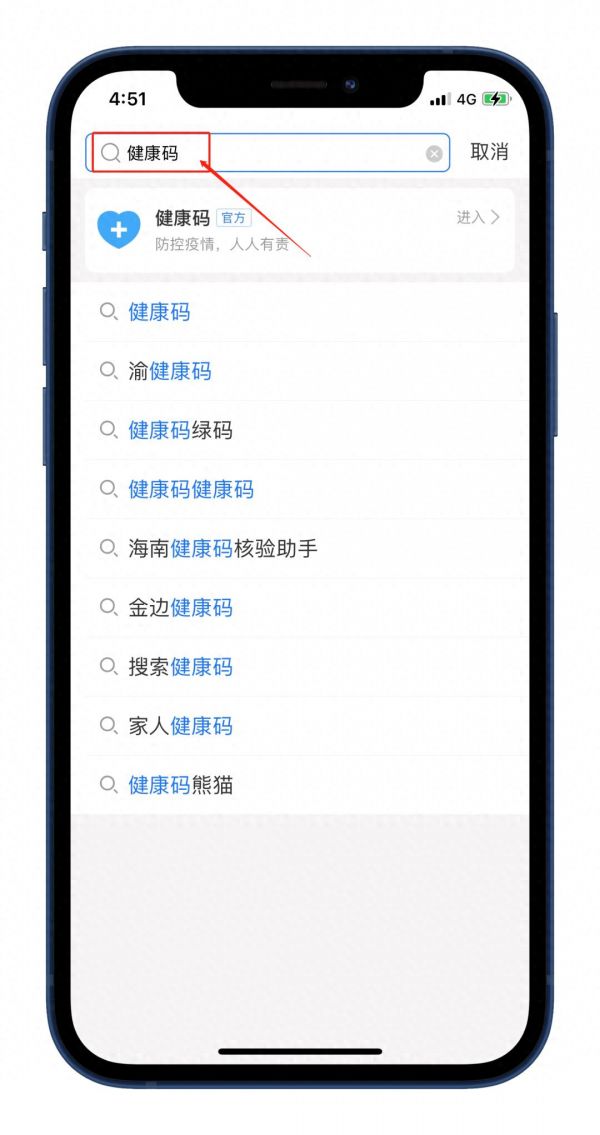Clear the search text with the X icon
The width and height of the screenshot is (600, 1135).
(x=434, y=153)
